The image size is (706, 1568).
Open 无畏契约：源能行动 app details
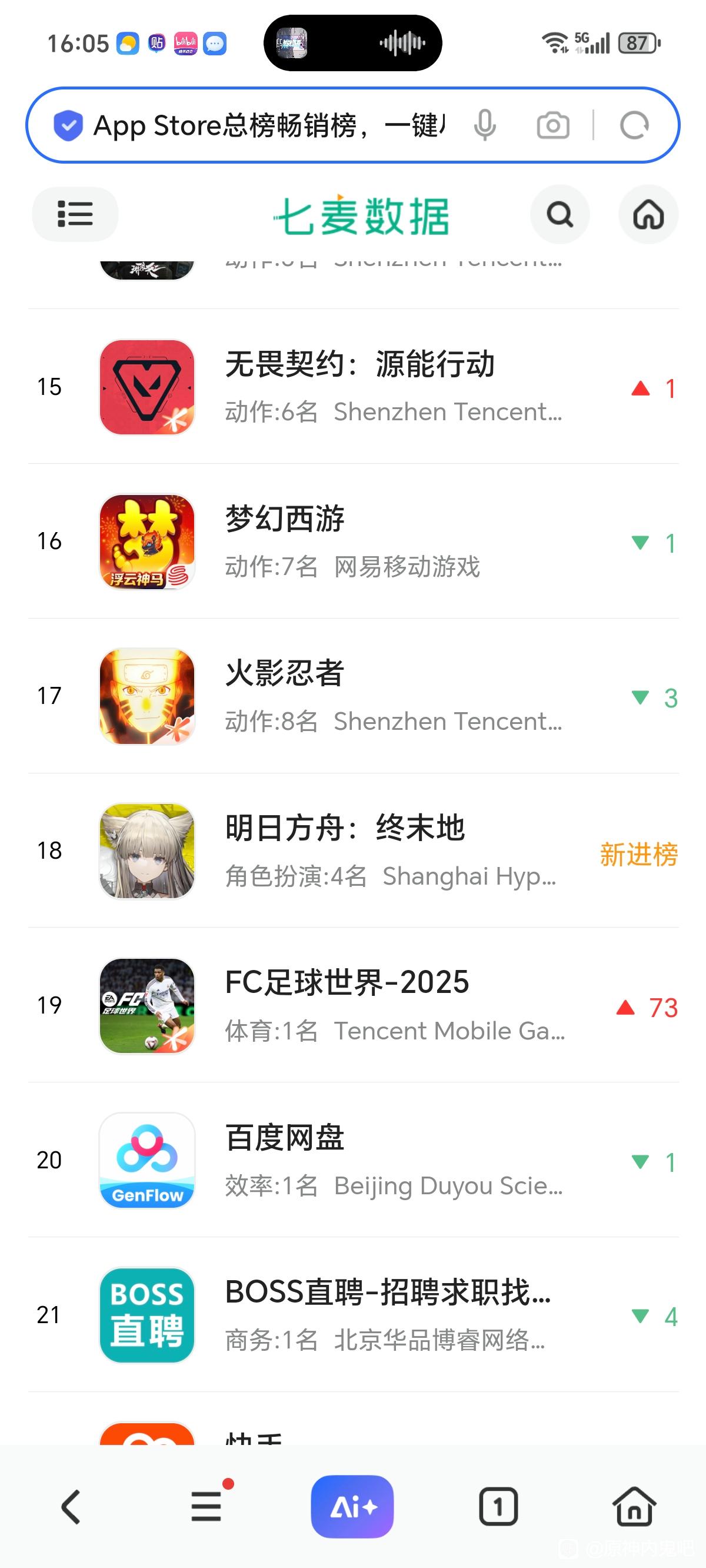[x=359, y=387]
